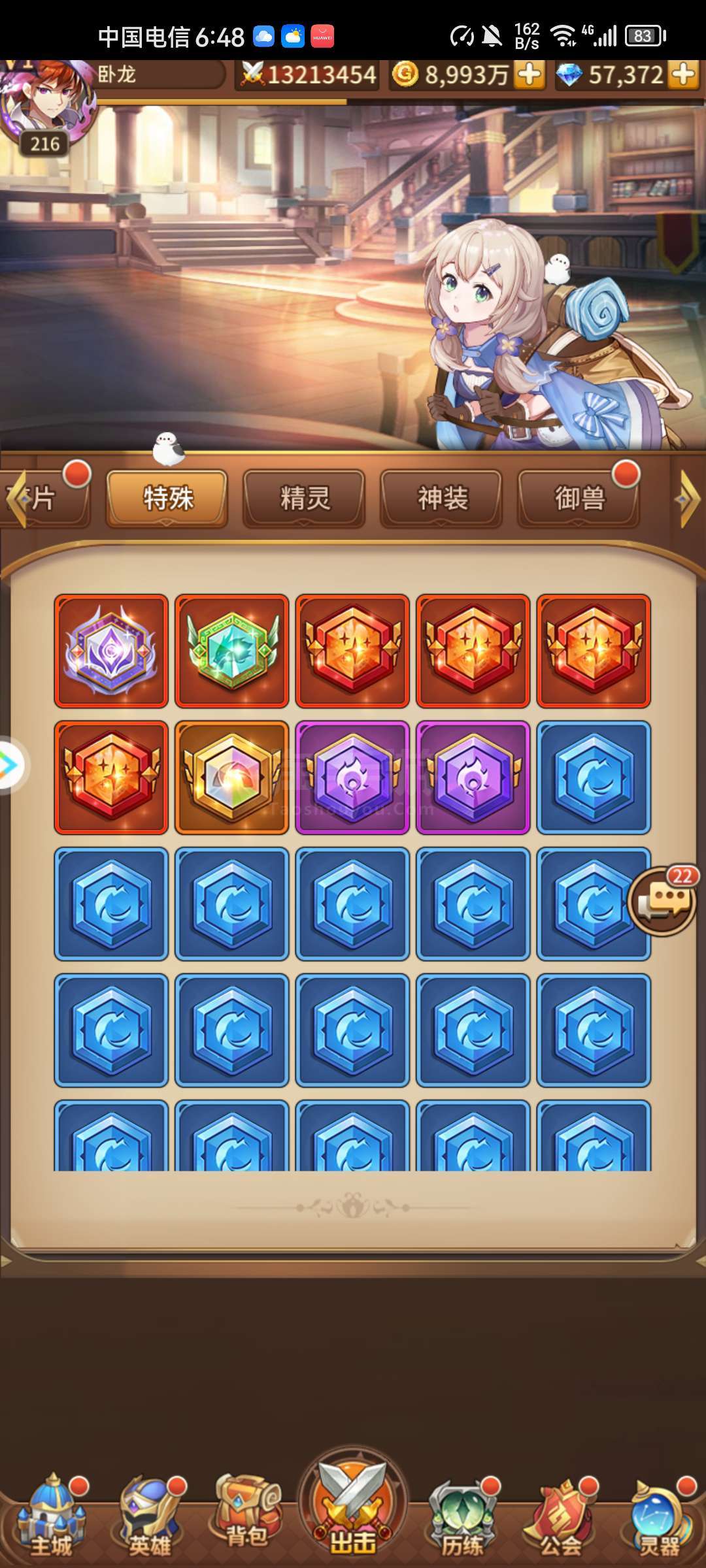Add more gold coins
The image size is (706, 1568).
coord(530,74)
